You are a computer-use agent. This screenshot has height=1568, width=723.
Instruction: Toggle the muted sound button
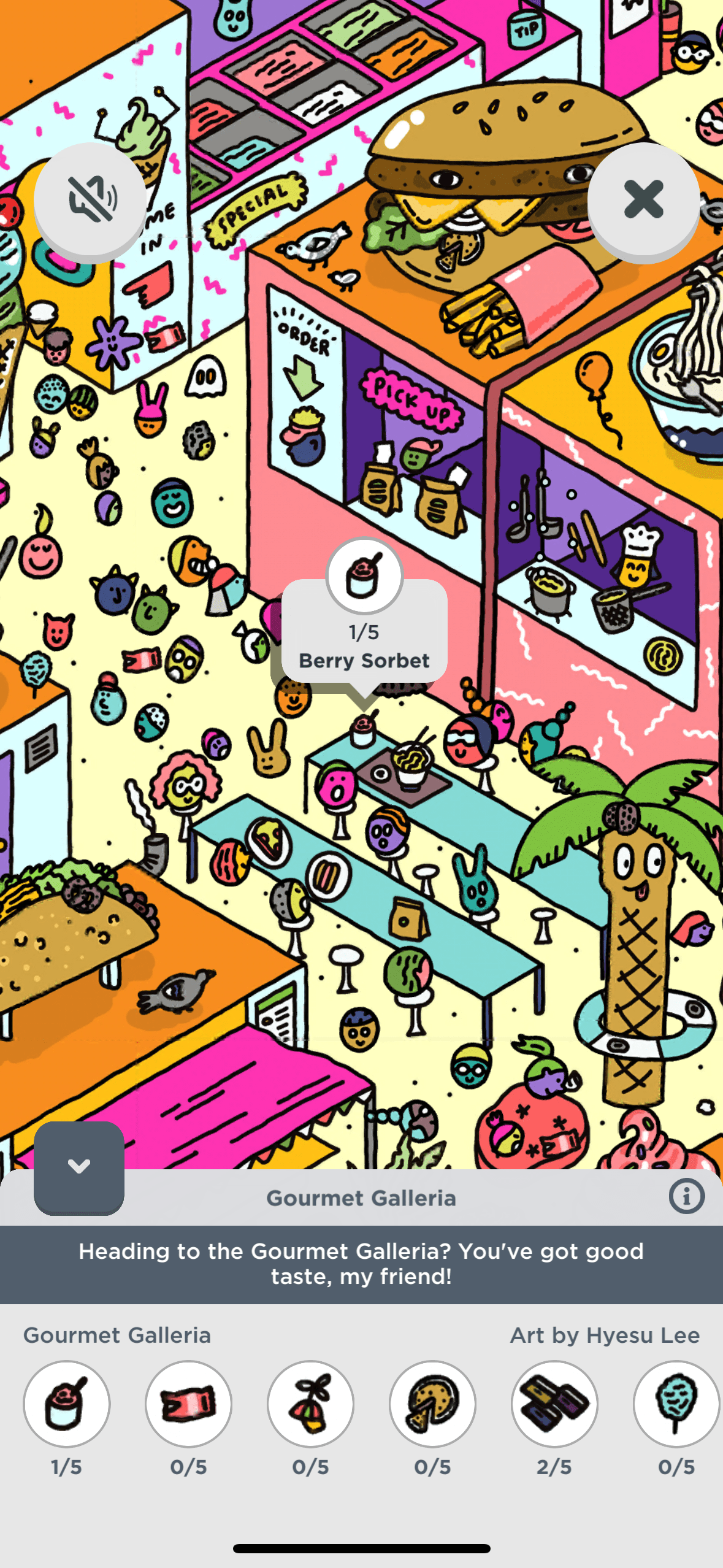pyautogui.click(x=90, y=199)
